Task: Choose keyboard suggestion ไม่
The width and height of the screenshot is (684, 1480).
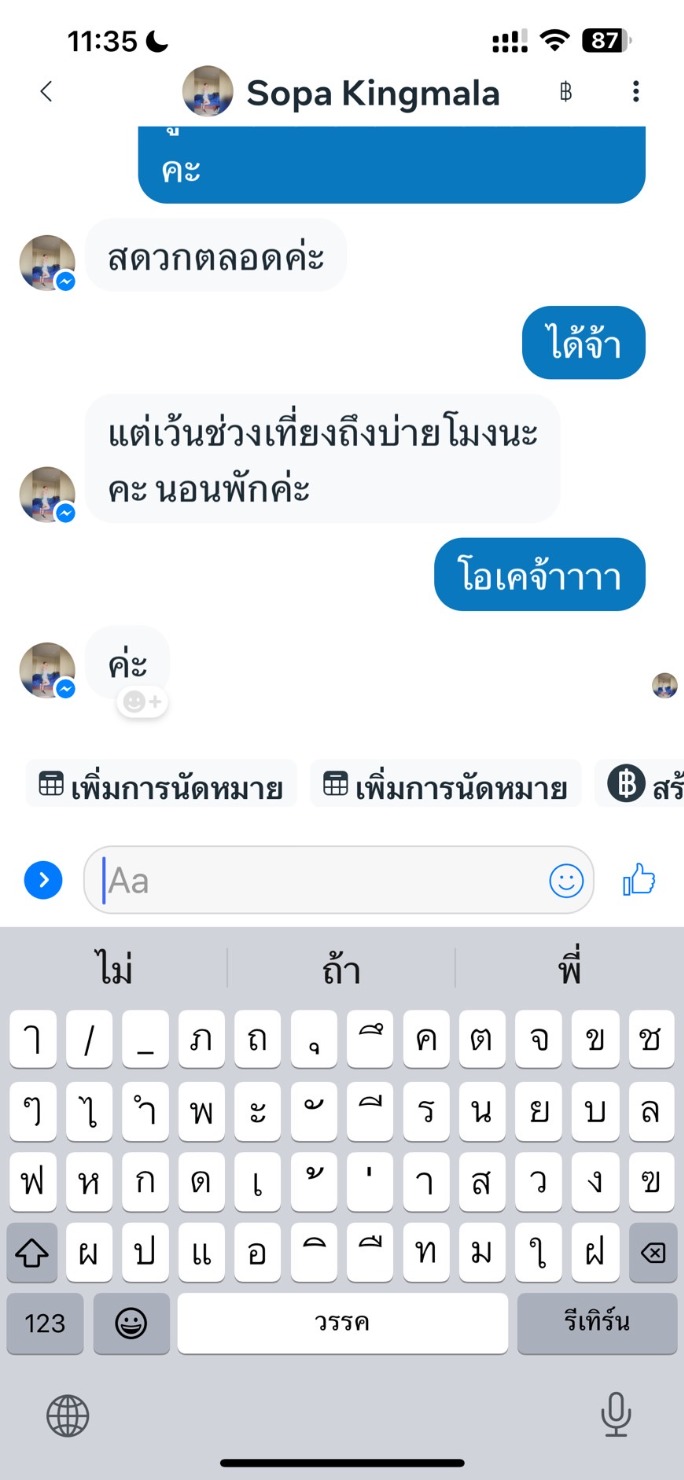Action: point(115,969)
